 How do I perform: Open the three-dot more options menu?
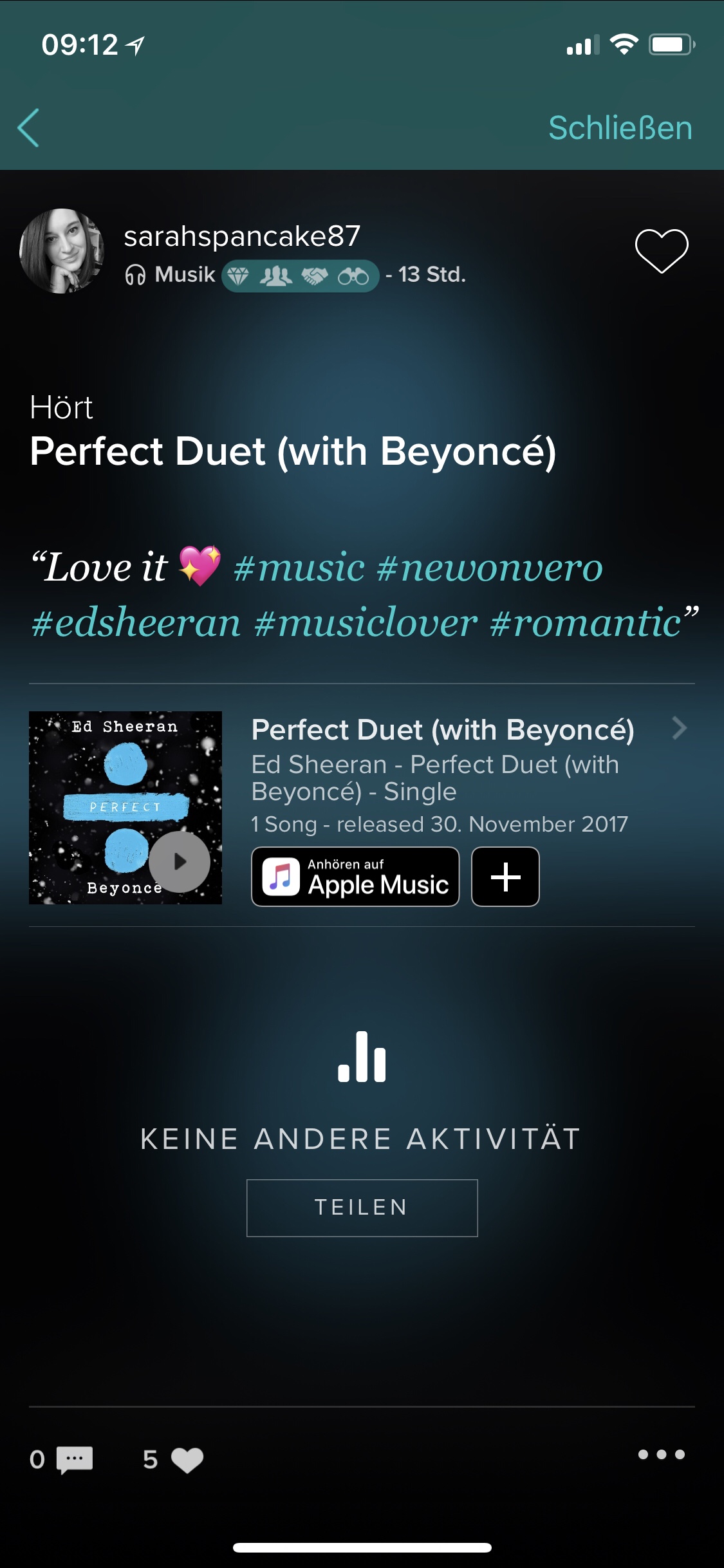661,1454
